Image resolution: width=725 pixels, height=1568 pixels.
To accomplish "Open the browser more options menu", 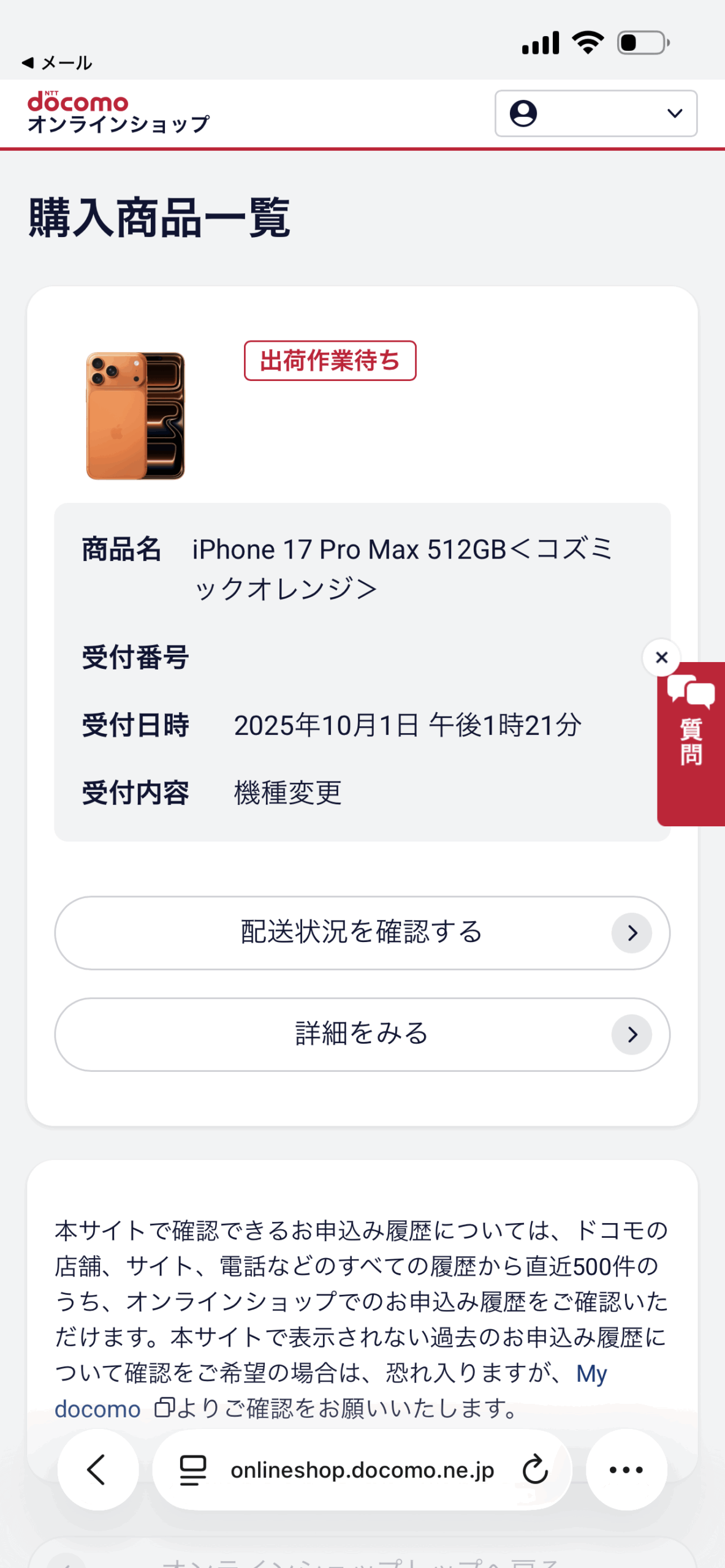I will click(x=626, y=1469).
